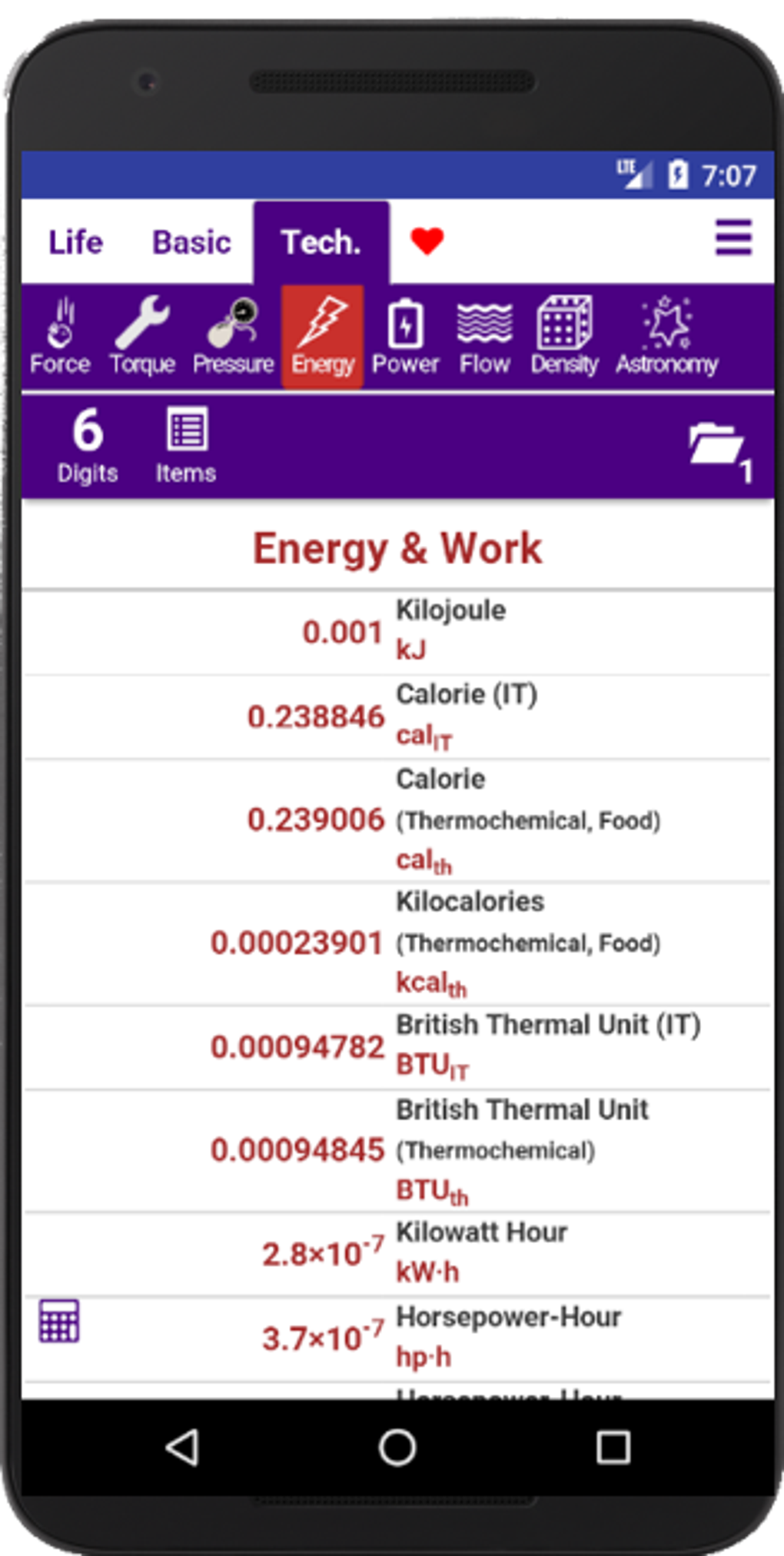The image size is (784, 1556).
Task: Open the hamburger menu
Action: [x=733, y=239]
